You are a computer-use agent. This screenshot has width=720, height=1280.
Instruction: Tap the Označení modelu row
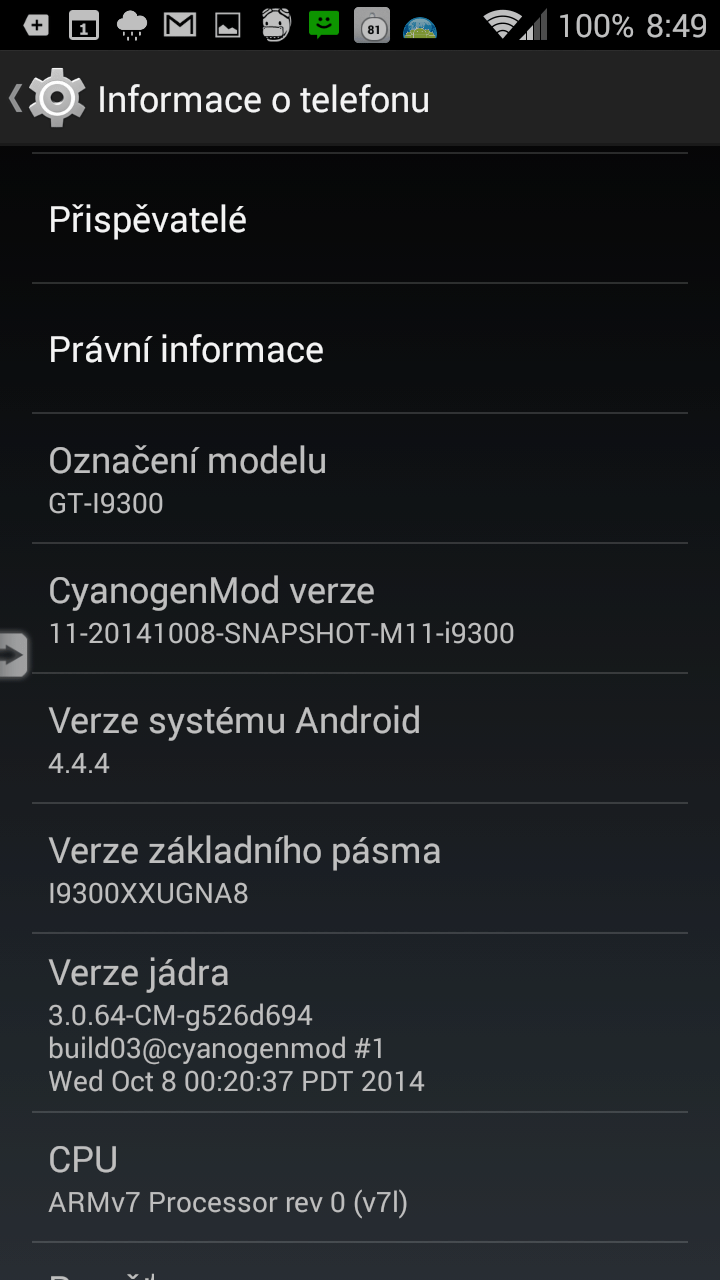(x=360, y=479)
